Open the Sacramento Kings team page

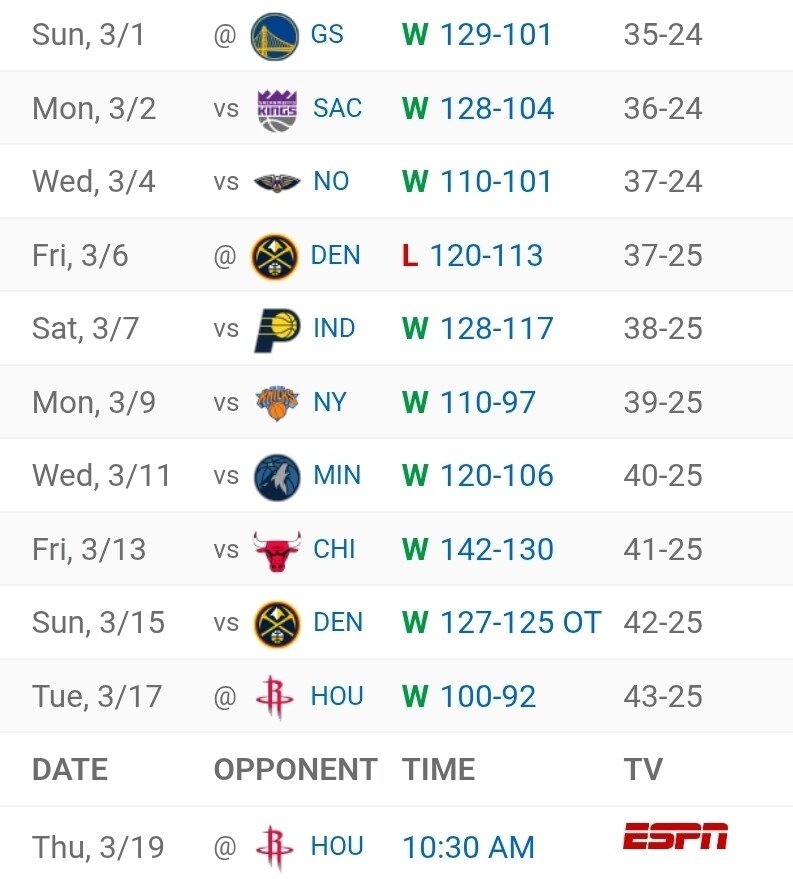pyautogui.click(x=337, y=109)
